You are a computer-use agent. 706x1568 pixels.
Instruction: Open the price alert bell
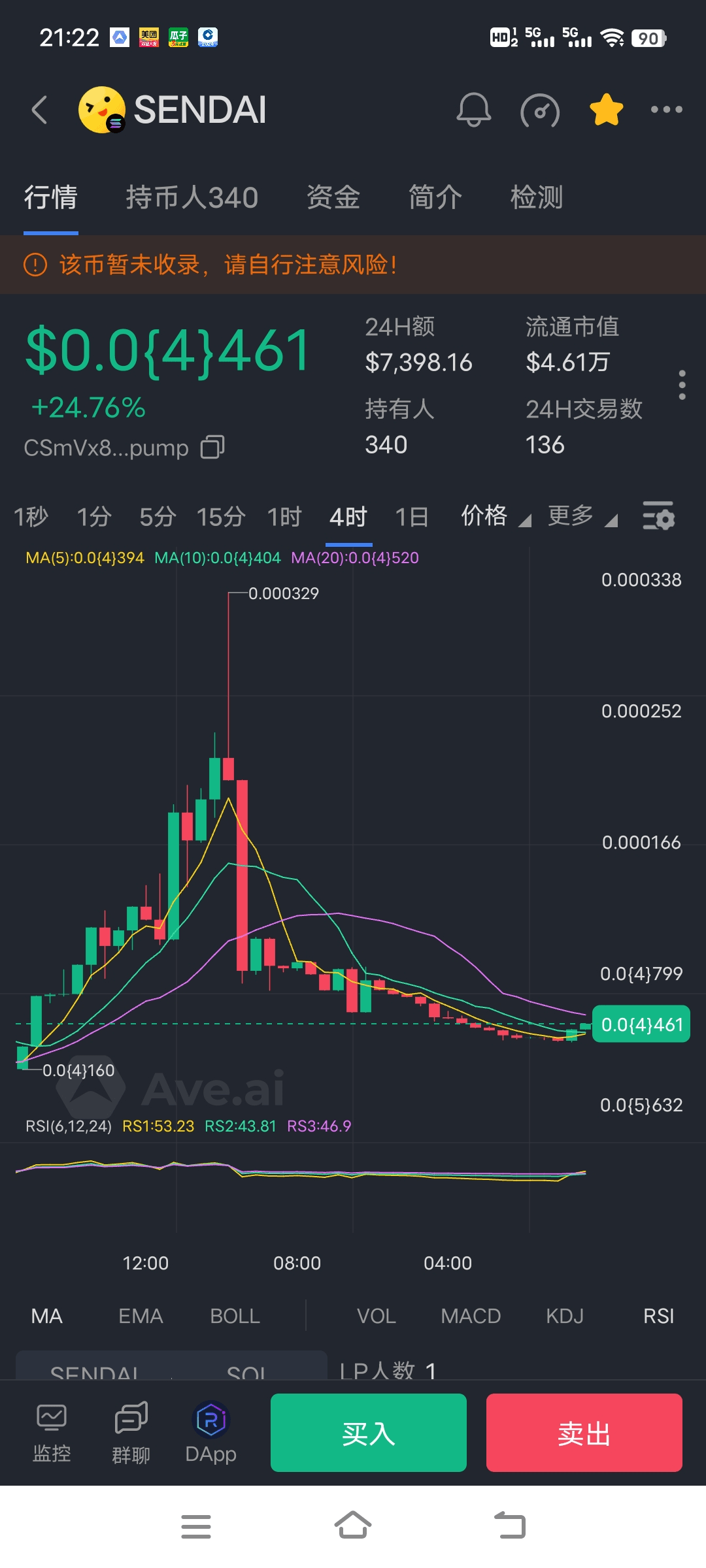[473, 110]
